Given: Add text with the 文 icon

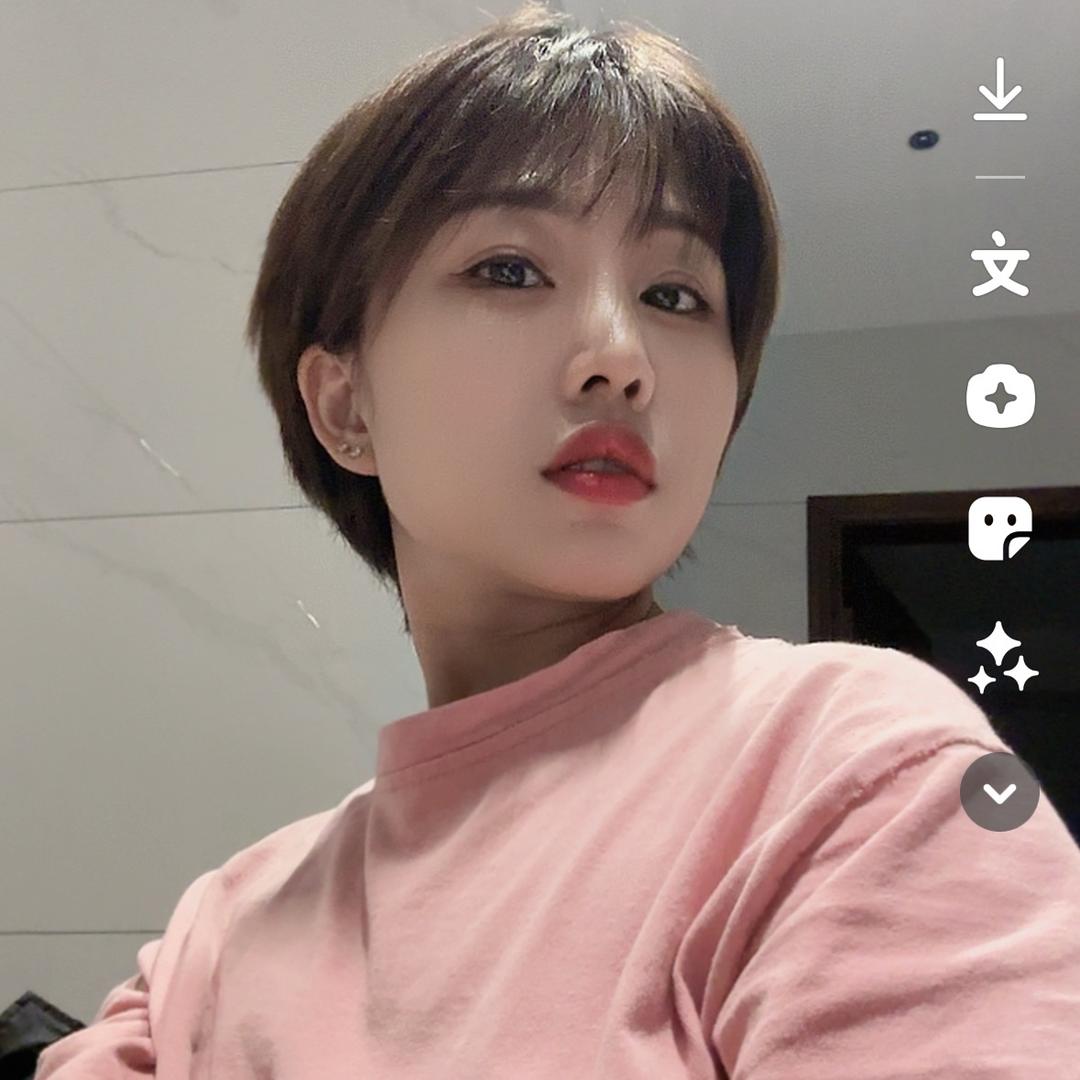Looking at the screenshot, I should click(x=1000, y=264).
